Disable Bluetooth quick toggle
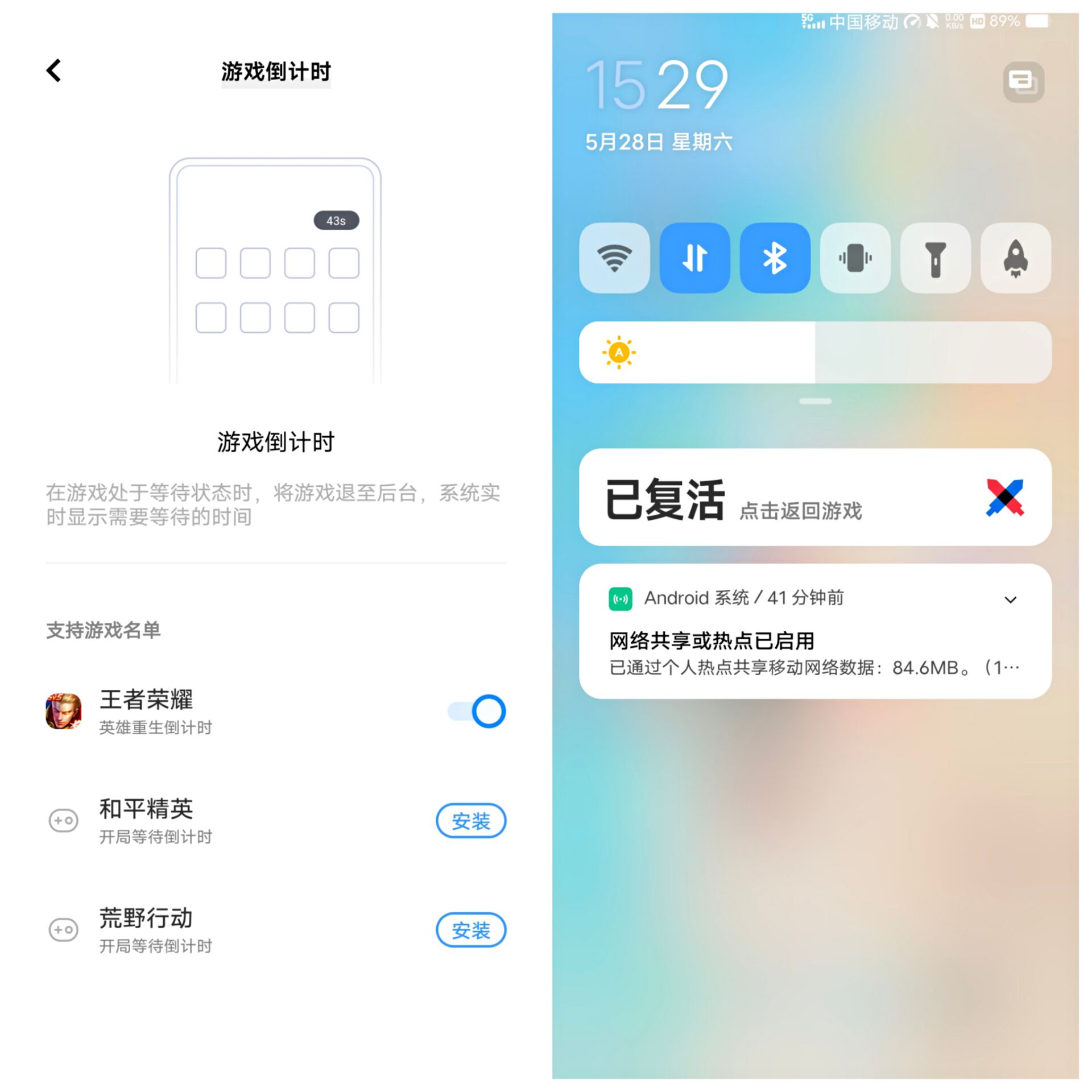1092x1092 pixels. [775, 258]
